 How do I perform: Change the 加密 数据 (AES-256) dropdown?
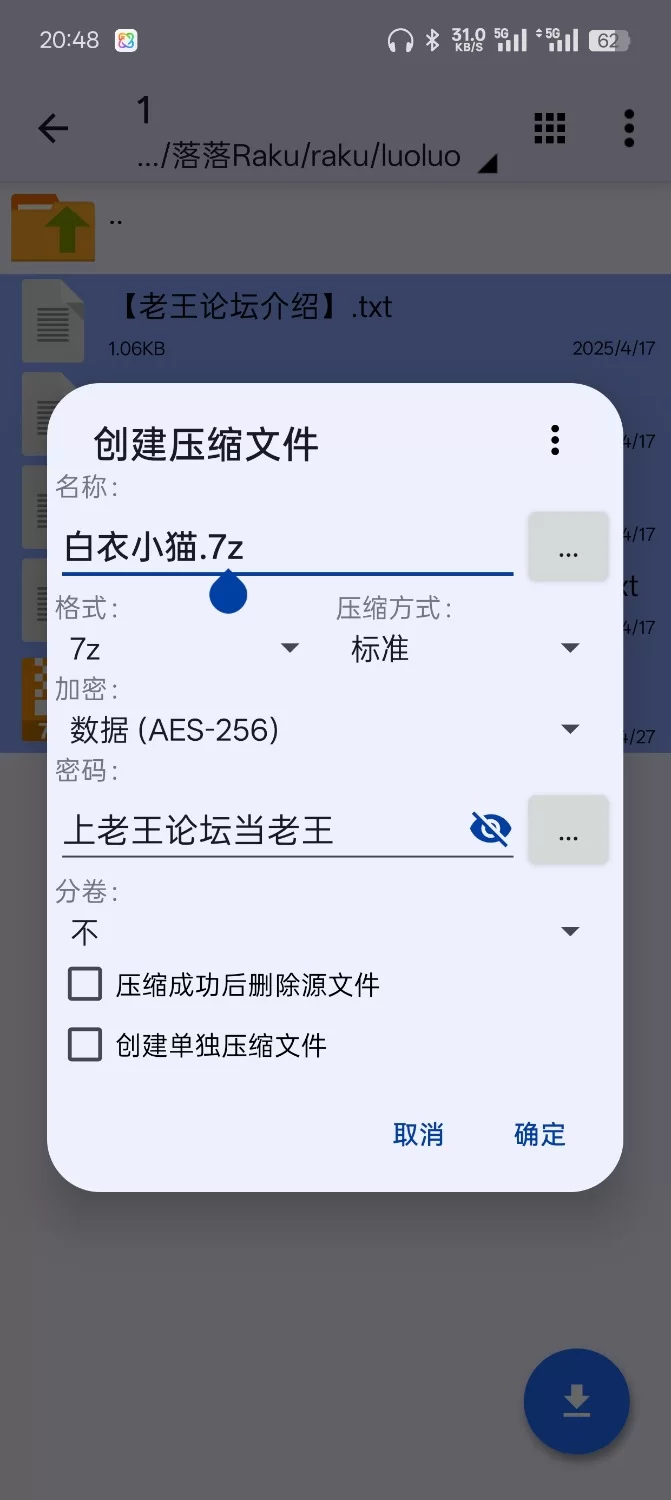[x=325, y=729]
